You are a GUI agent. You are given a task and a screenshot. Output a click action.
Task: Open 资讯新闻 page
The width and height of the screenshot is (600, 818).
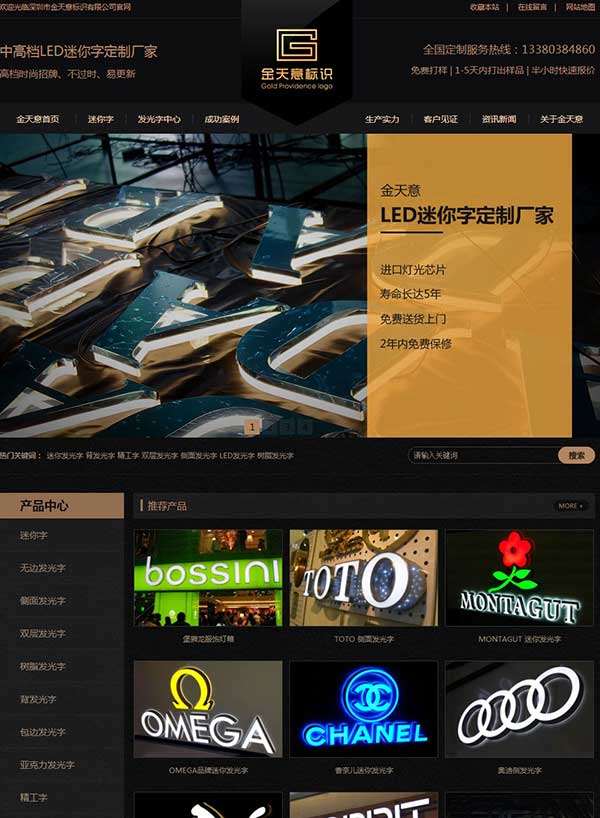[499, 119]
